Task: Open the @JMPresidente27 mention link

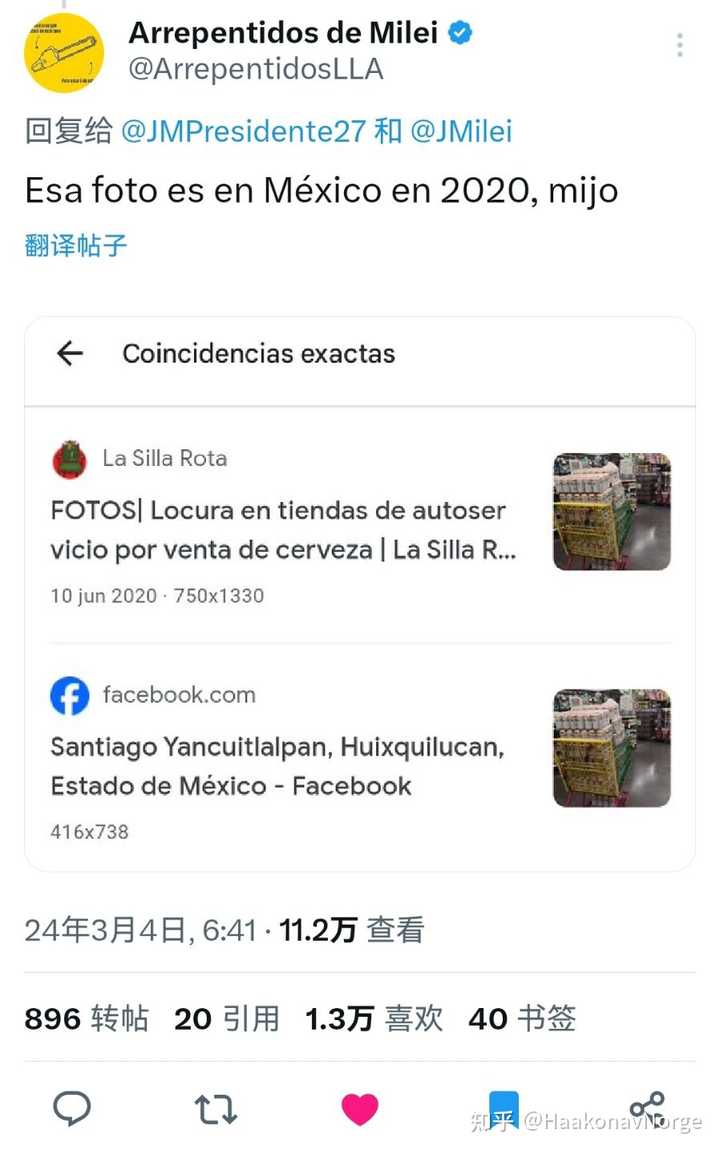Action: coord(242,131)
